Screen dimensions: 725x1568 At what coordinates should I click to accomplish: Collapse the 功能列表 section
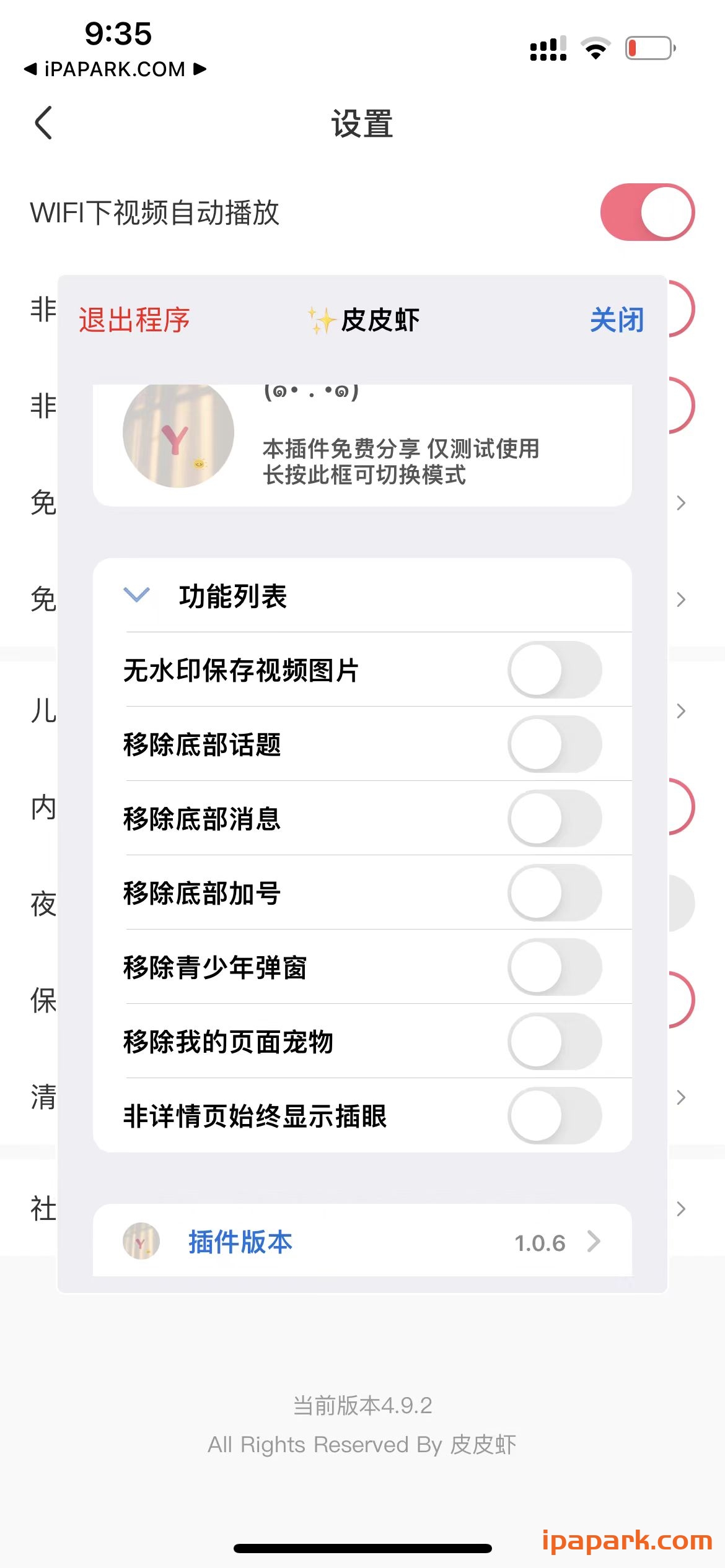coord(136,595)
